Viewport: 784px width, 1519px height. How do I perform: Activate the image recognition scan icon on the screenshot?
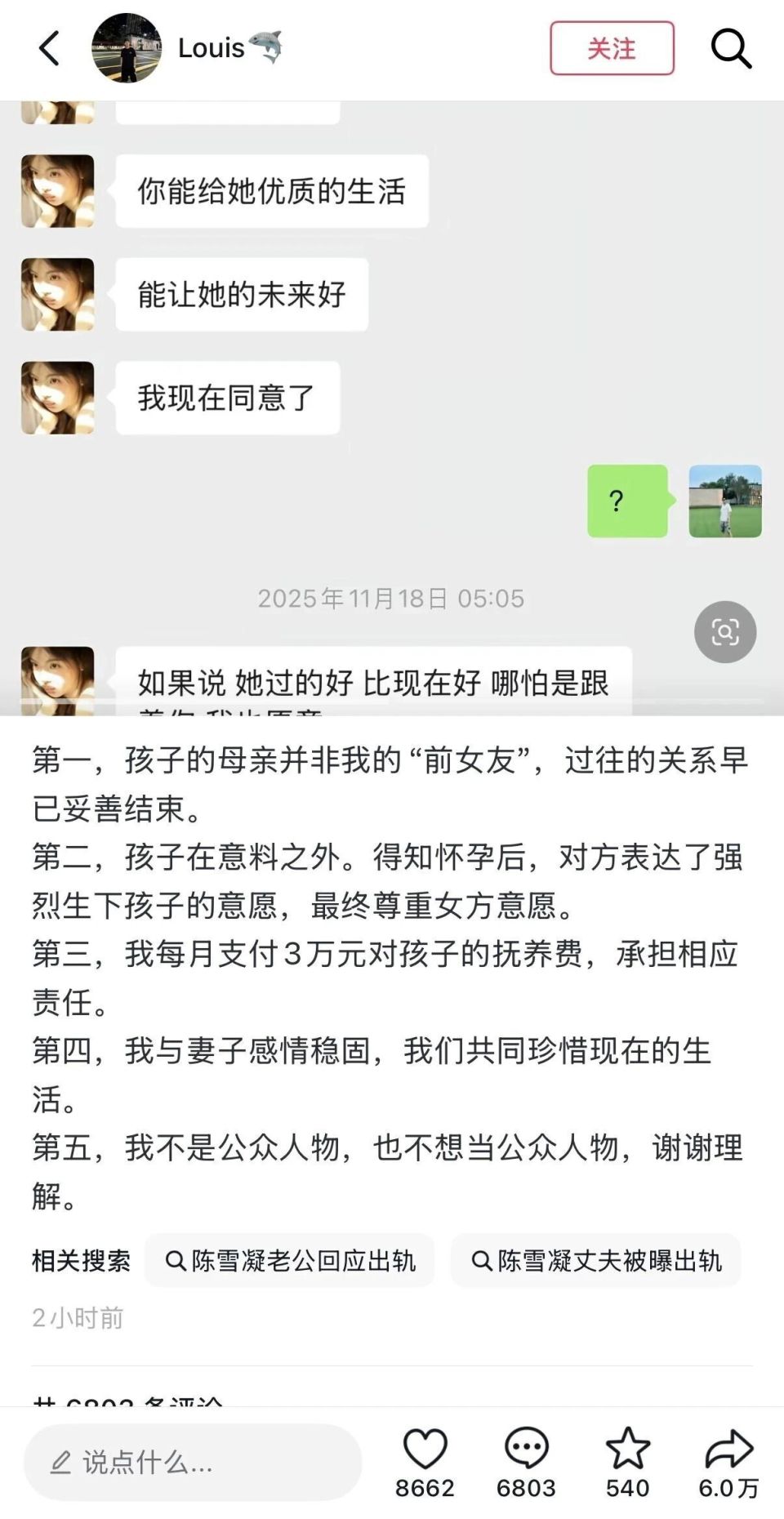pos(725,631)
